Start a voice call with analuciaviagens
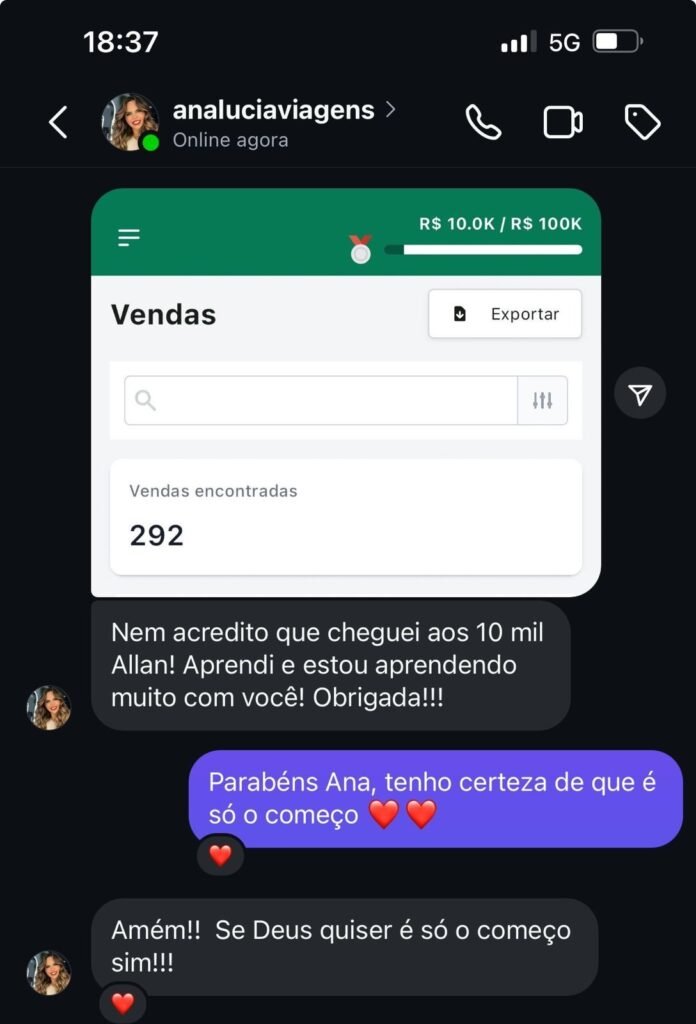 [x=483, y=123]
